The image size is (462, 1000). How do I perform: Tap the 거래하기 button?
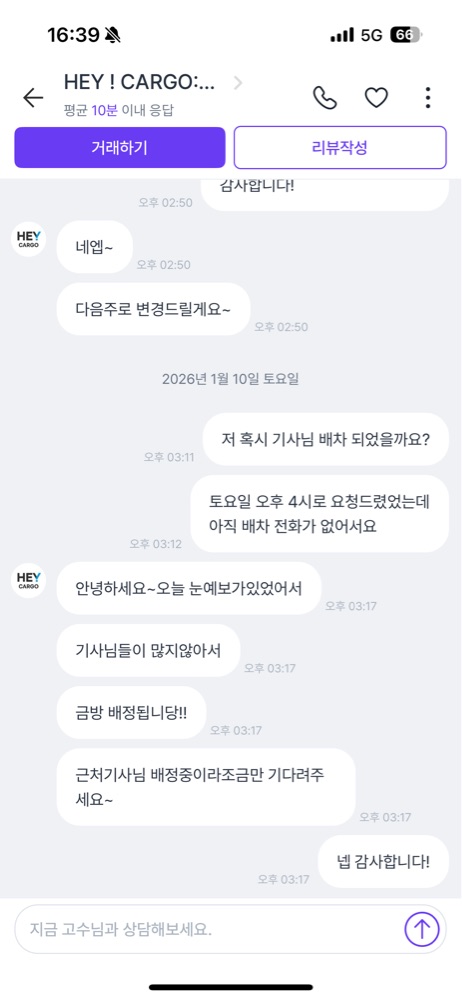[120, 147]
